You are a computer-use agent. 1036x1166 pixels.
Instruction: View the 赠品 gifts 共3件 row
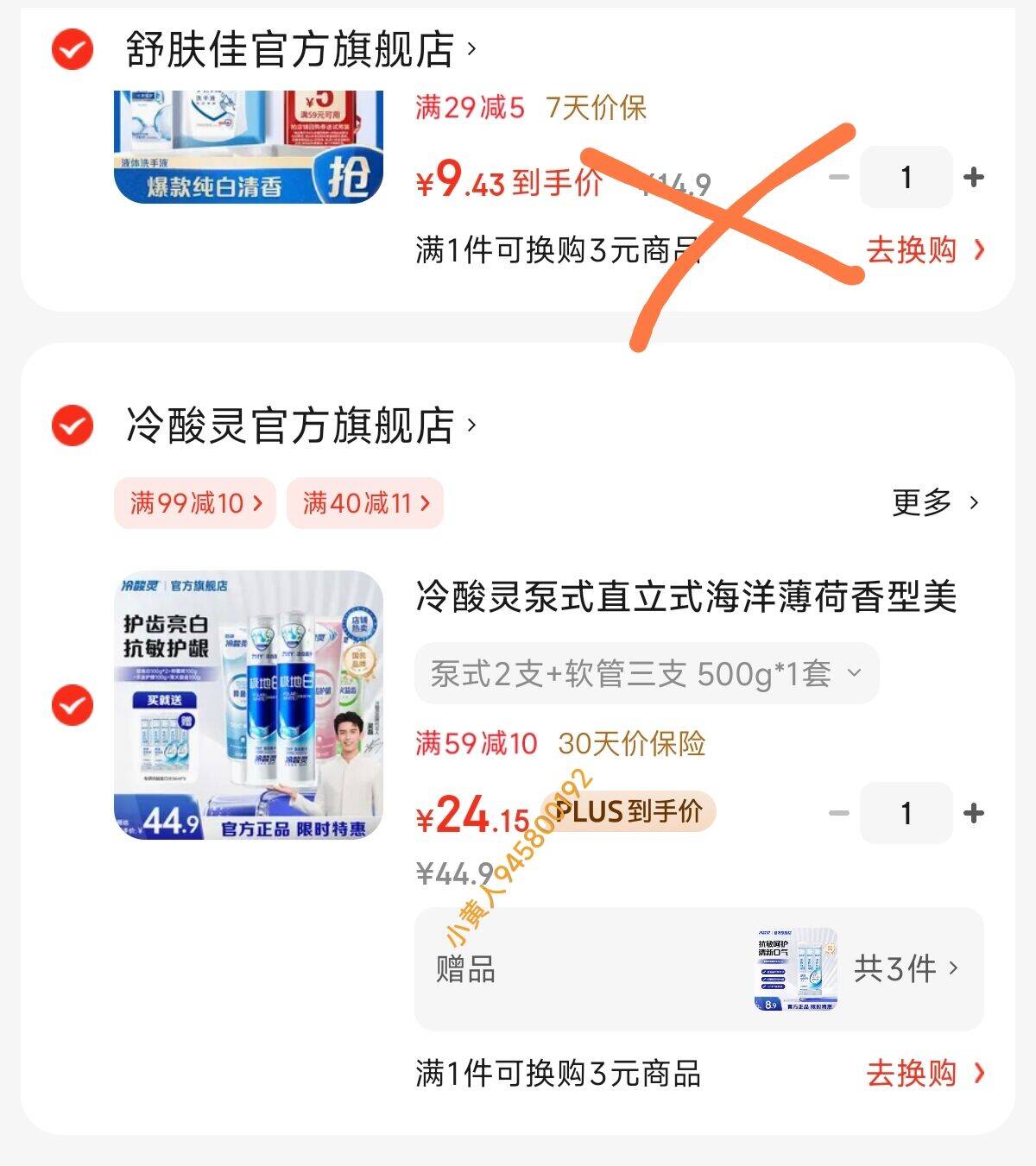click(x=698, y=968)
